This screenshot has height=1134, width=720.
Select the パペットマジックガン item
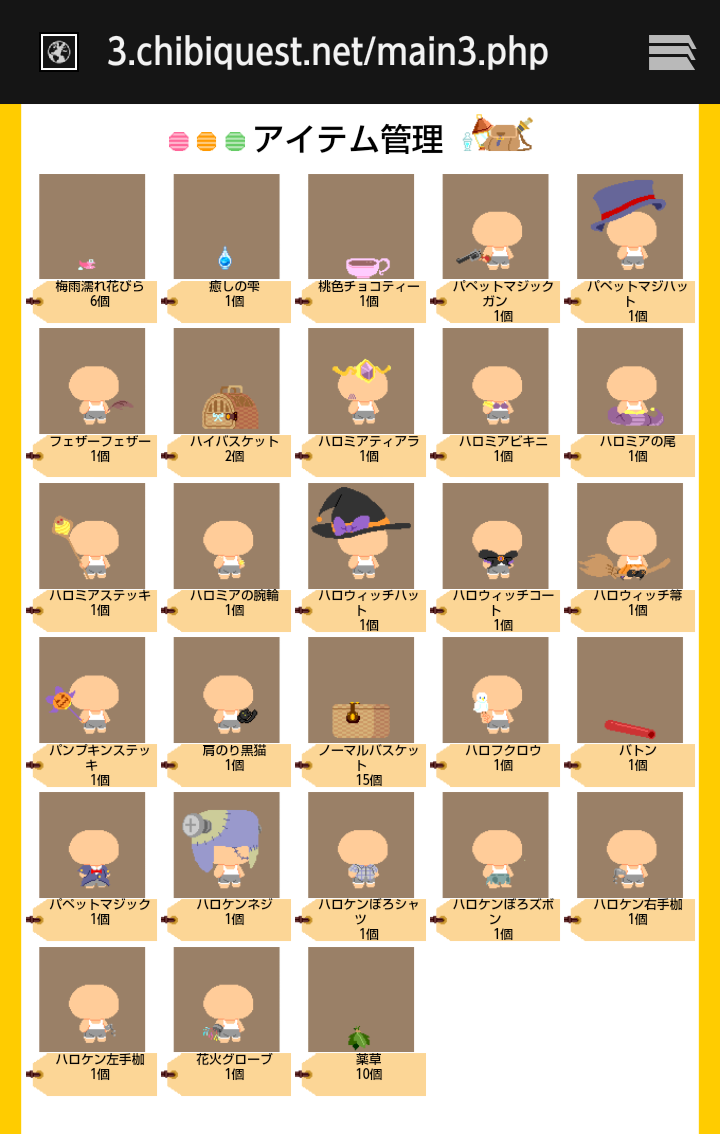[x=495, y=227]
